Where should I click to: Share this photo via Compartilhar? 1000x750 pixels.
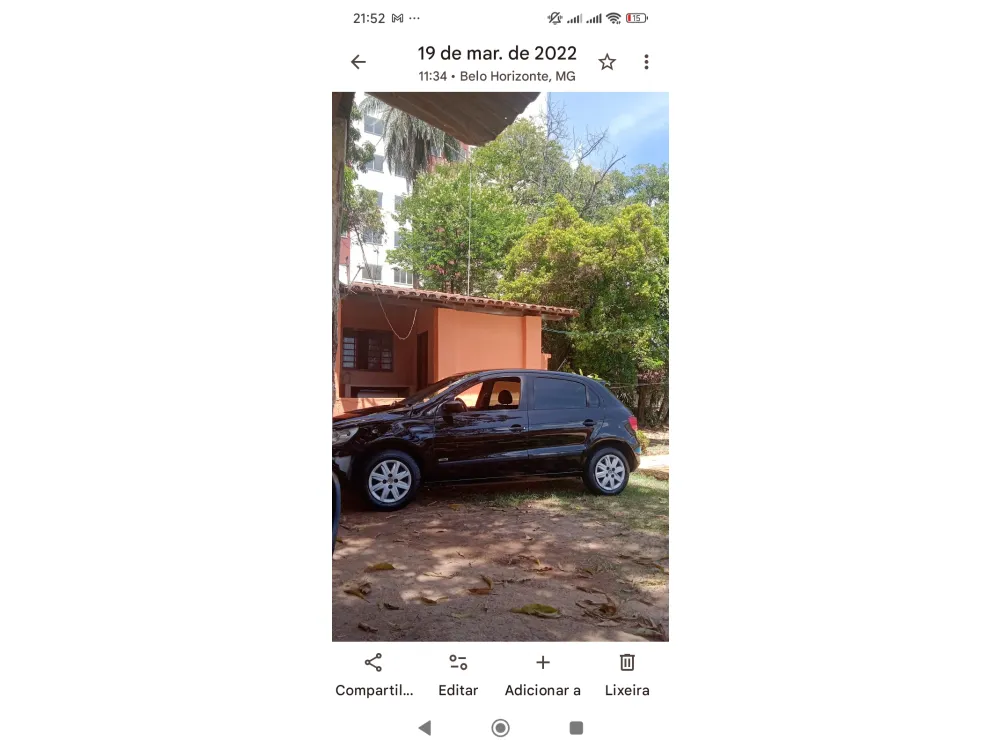(373, 673)
